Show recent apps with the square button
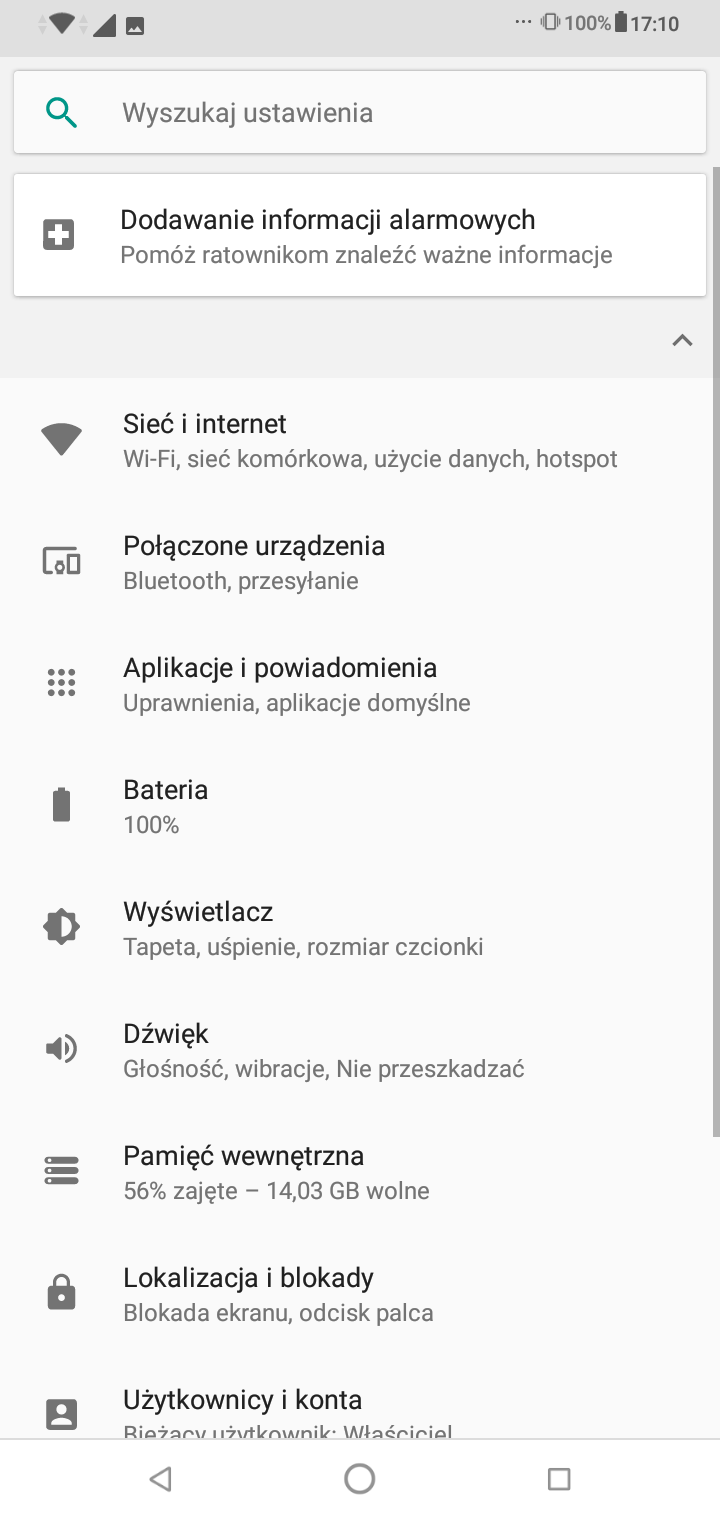The image size is (720, 1520). [559, 1479]
